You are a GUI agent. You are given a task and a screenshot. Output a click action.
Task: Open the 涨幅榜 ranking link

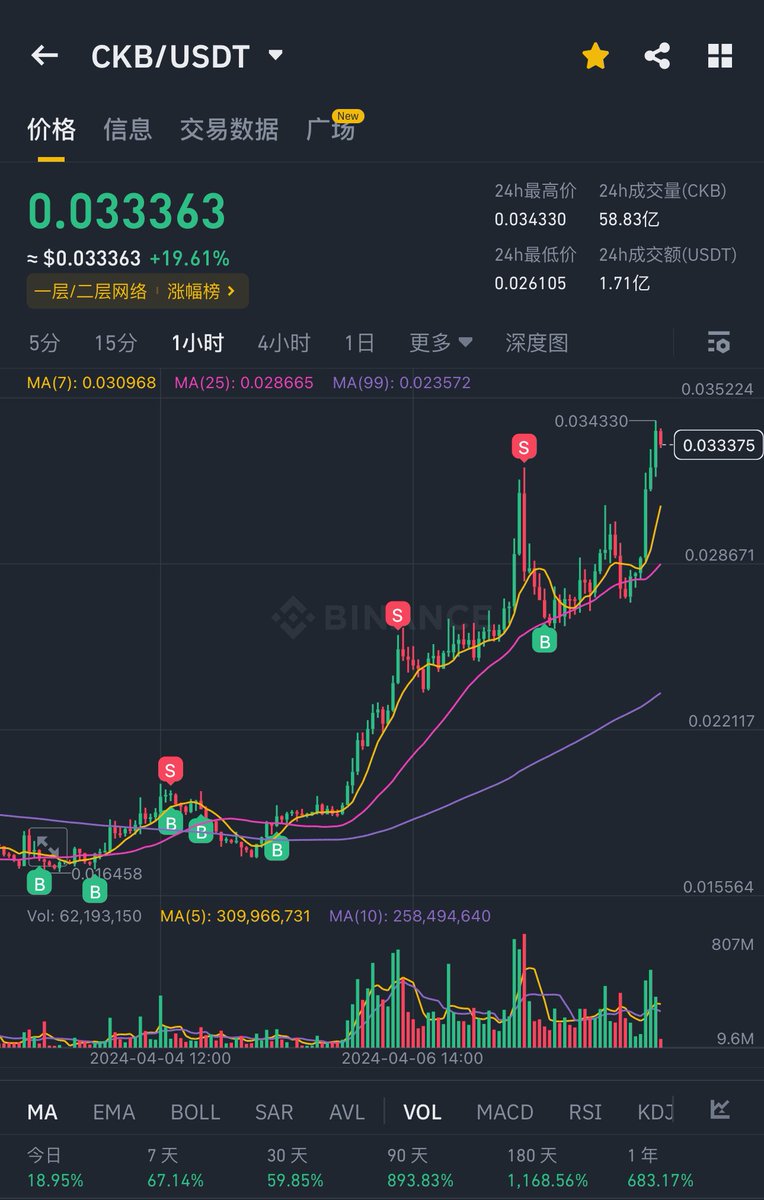201,291
